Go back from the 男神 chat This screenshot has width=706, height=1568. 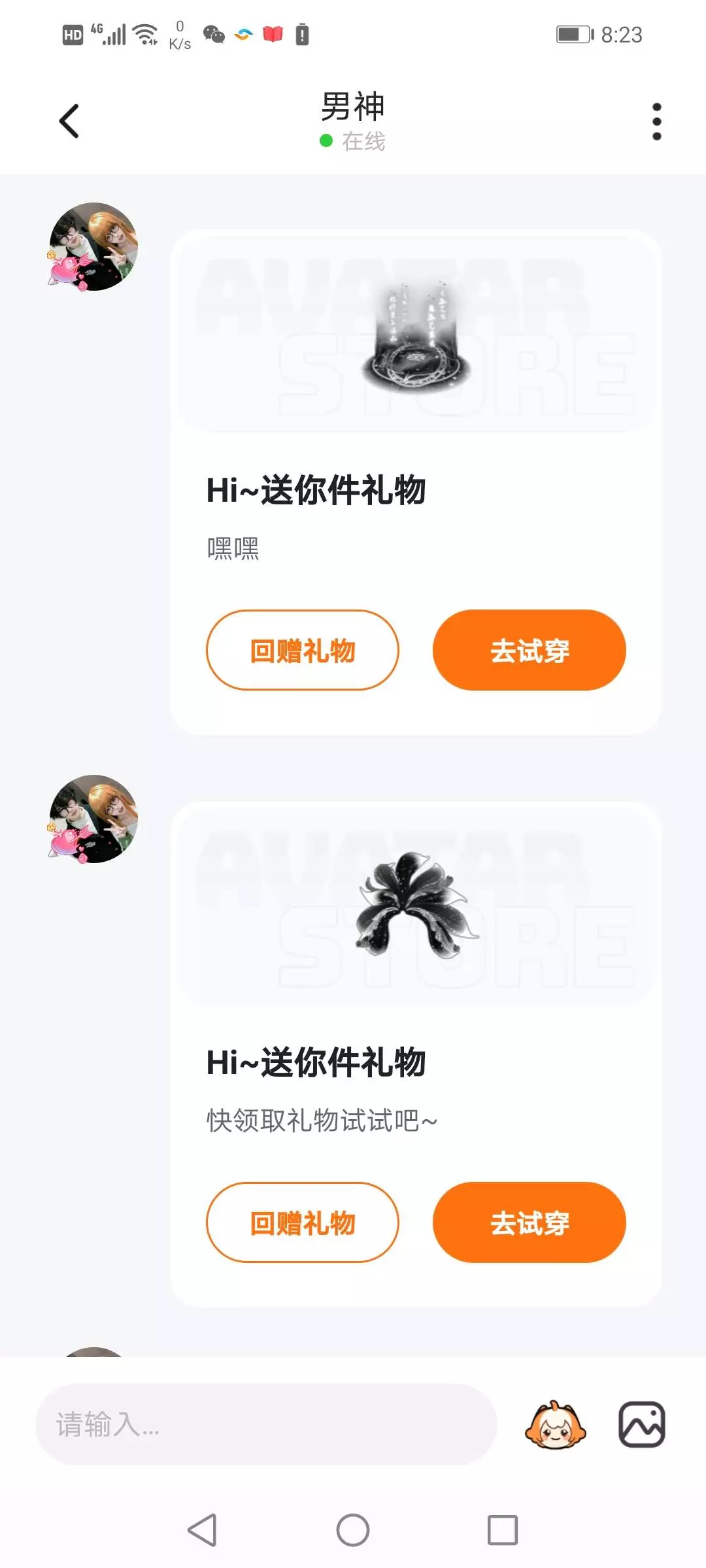tap(69, 122)
